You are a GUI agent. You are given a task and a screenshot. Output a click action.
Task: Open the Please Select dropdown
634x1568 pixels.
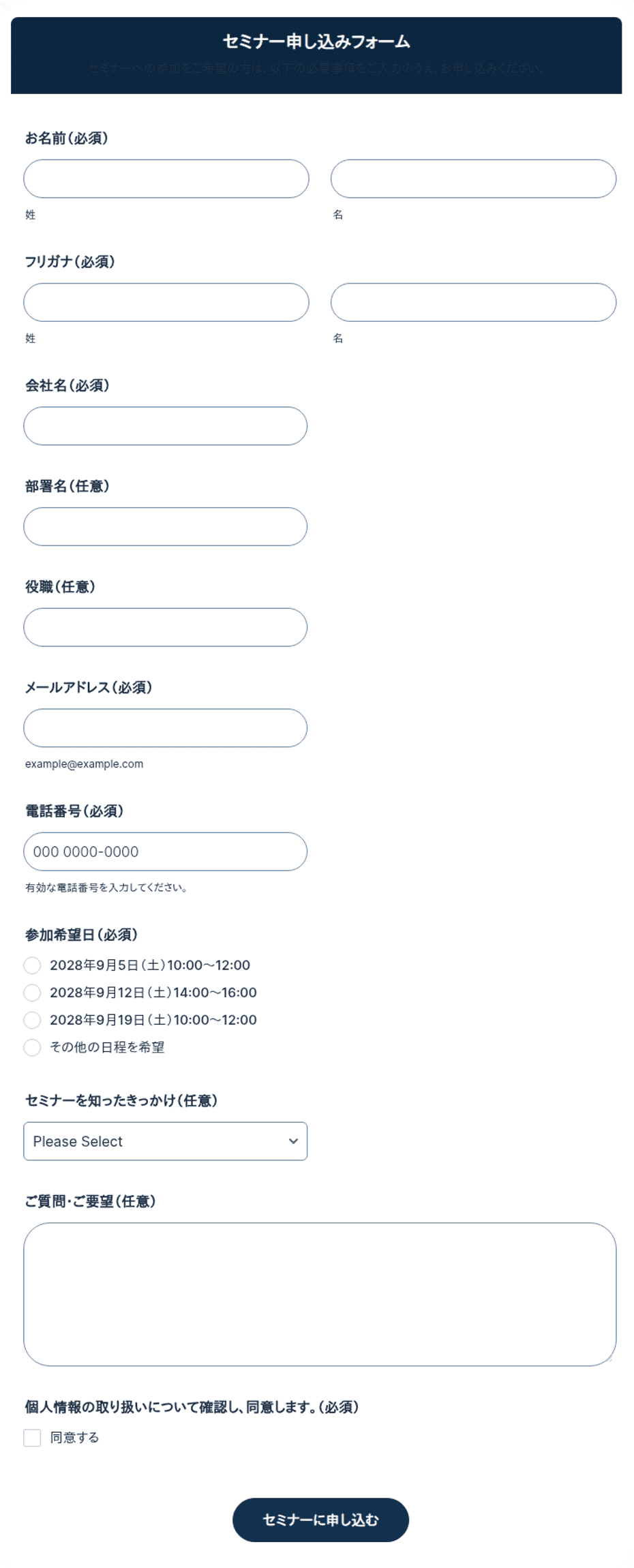[x=166, y=1141]
